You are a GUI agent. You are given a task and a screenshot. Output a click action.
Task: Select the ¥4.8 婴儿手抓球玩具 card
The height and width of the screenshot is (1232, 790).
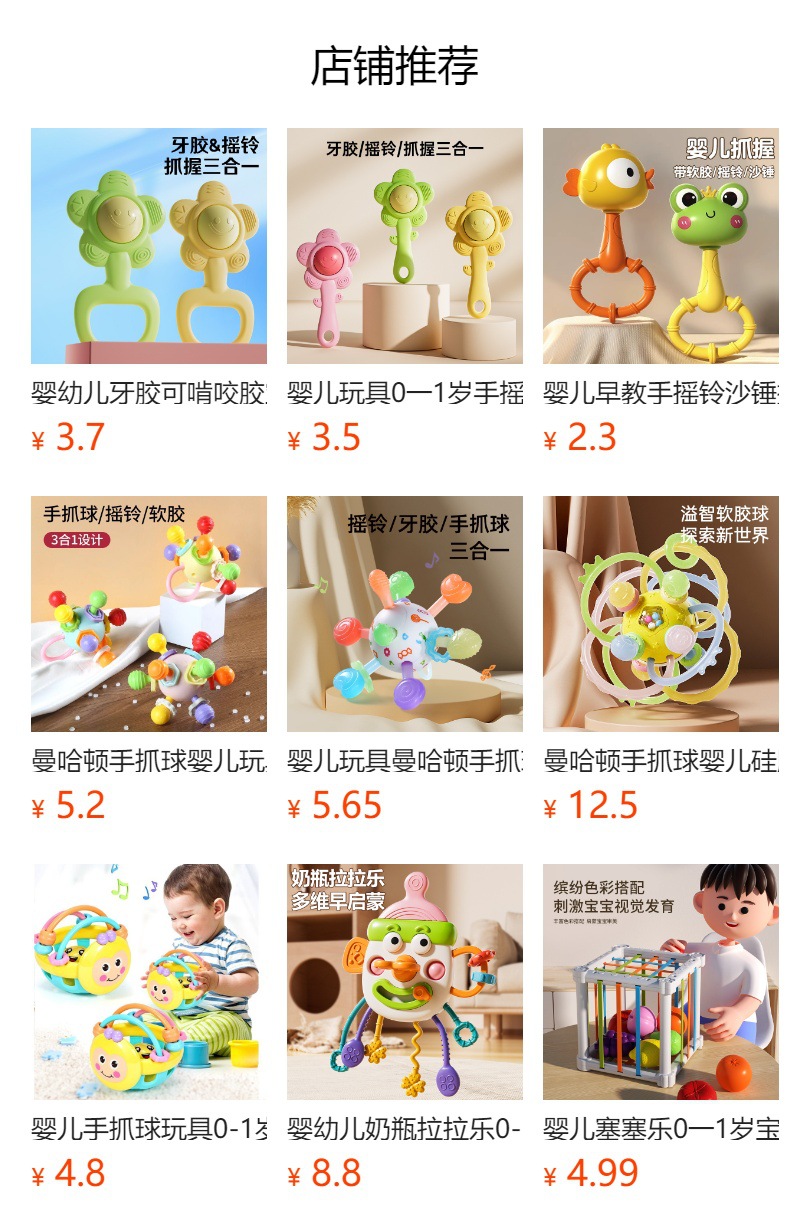tap(148, 982)
